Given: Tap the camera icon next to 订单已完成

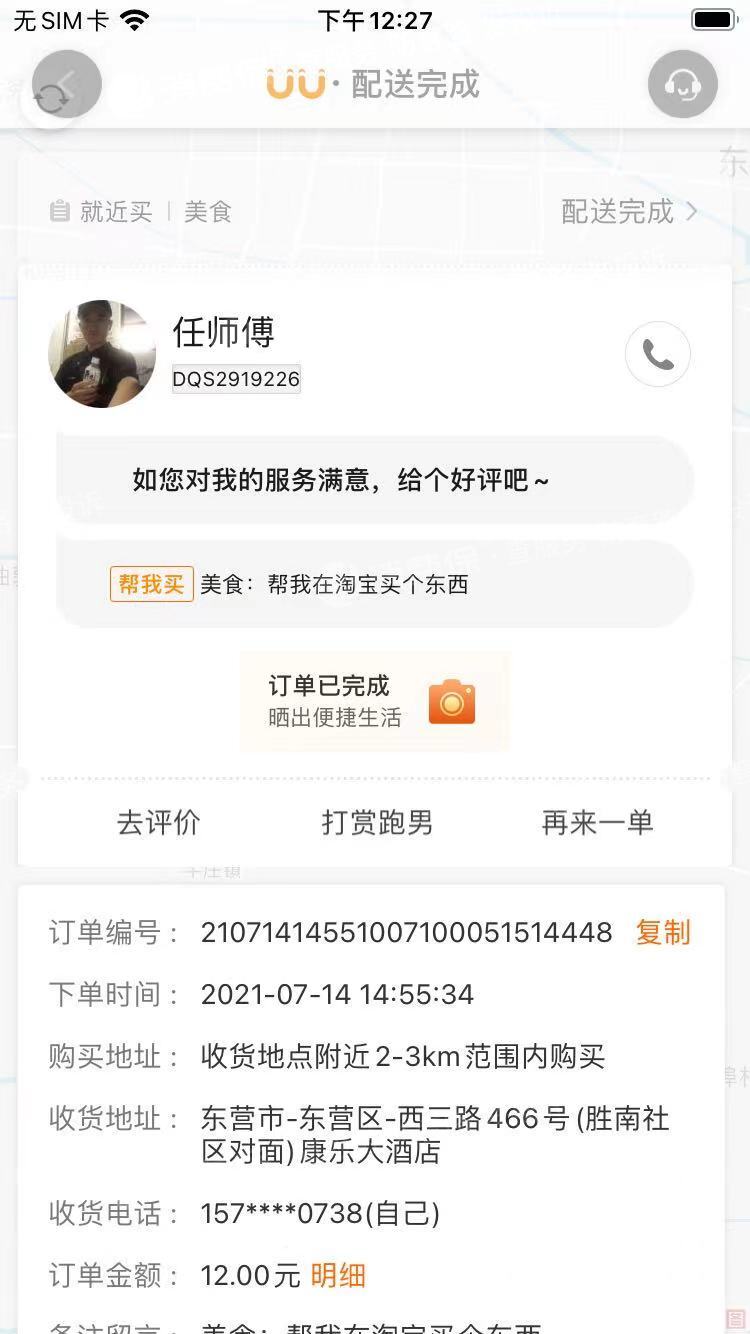Looking at the screenshot, I should pyautogui.click(x=452, y=701).
